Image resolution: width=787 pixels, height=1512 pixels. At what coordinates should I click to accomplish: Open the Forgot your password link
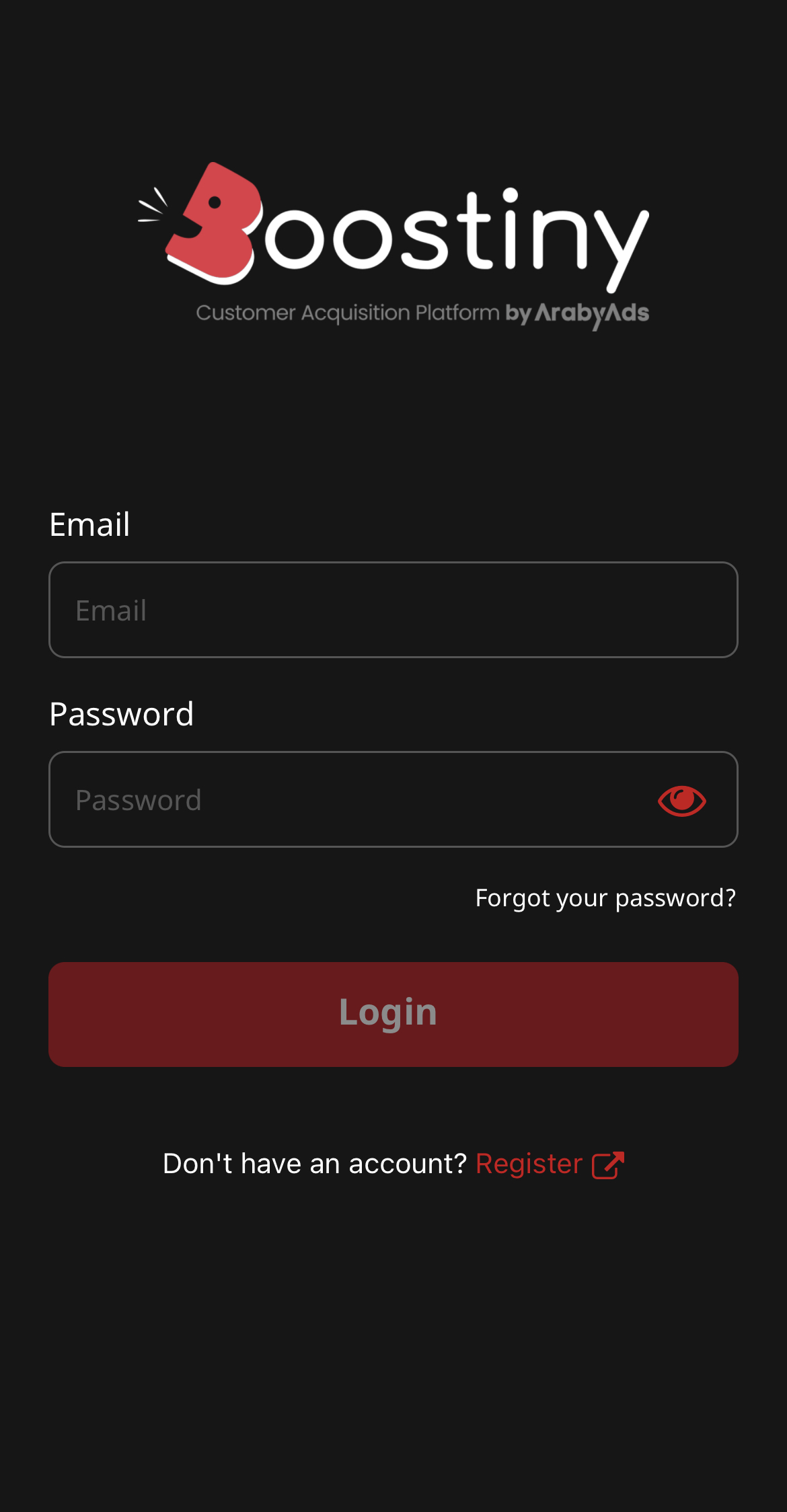605,898
